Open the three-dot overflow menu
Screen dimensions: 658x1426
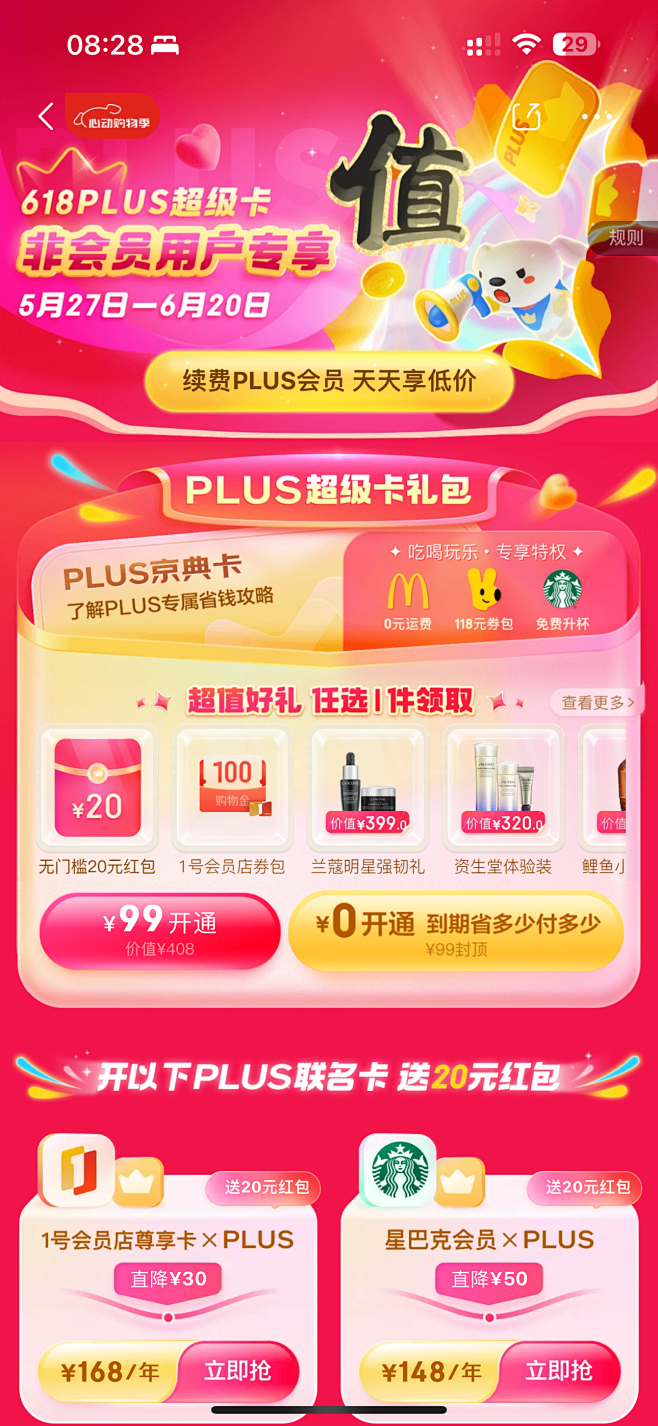point(597,116)
